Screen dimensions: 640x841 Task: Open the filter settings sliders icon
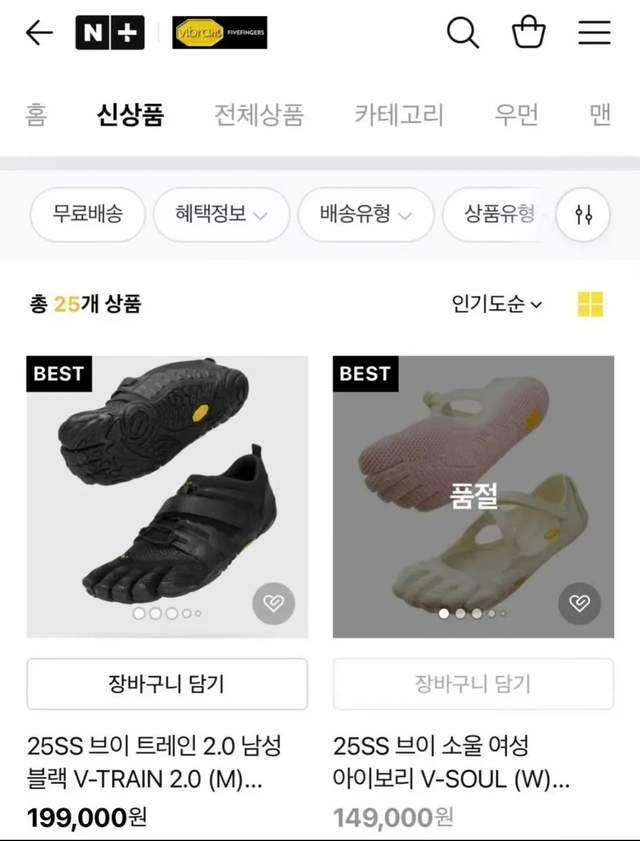point(583,214)
